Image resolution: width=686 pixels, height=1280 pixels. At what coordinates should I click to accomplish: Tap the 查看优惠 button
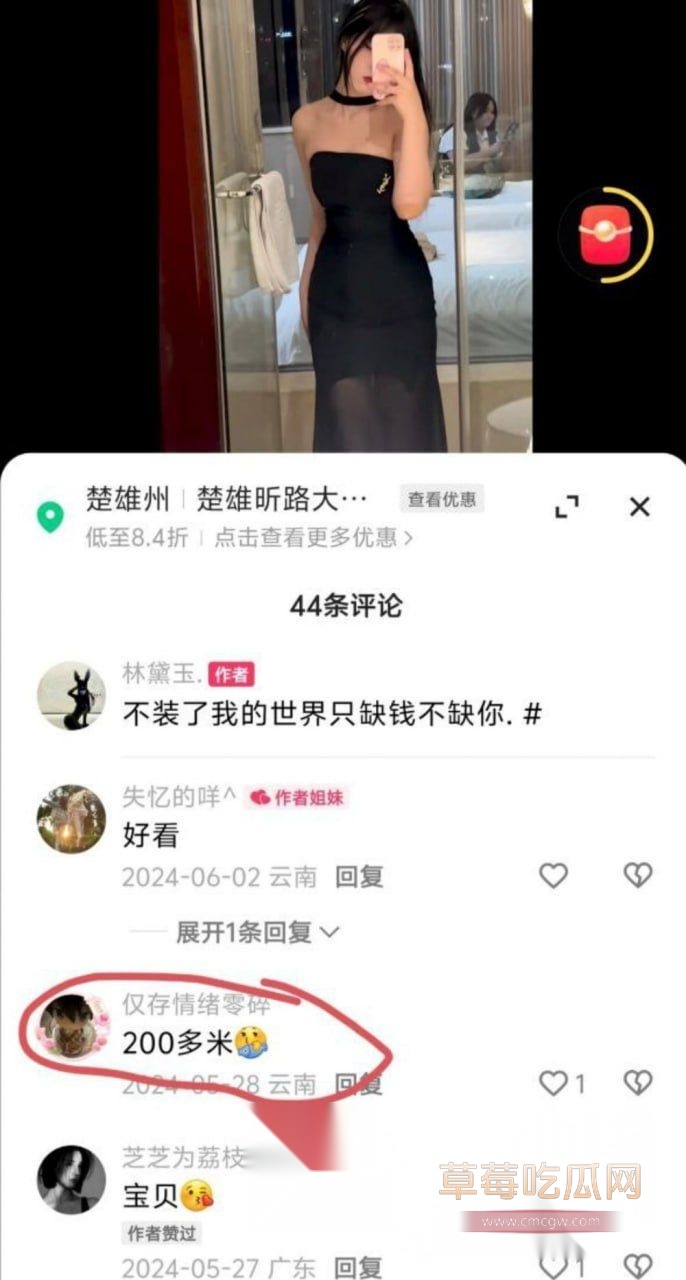point(439,499)
